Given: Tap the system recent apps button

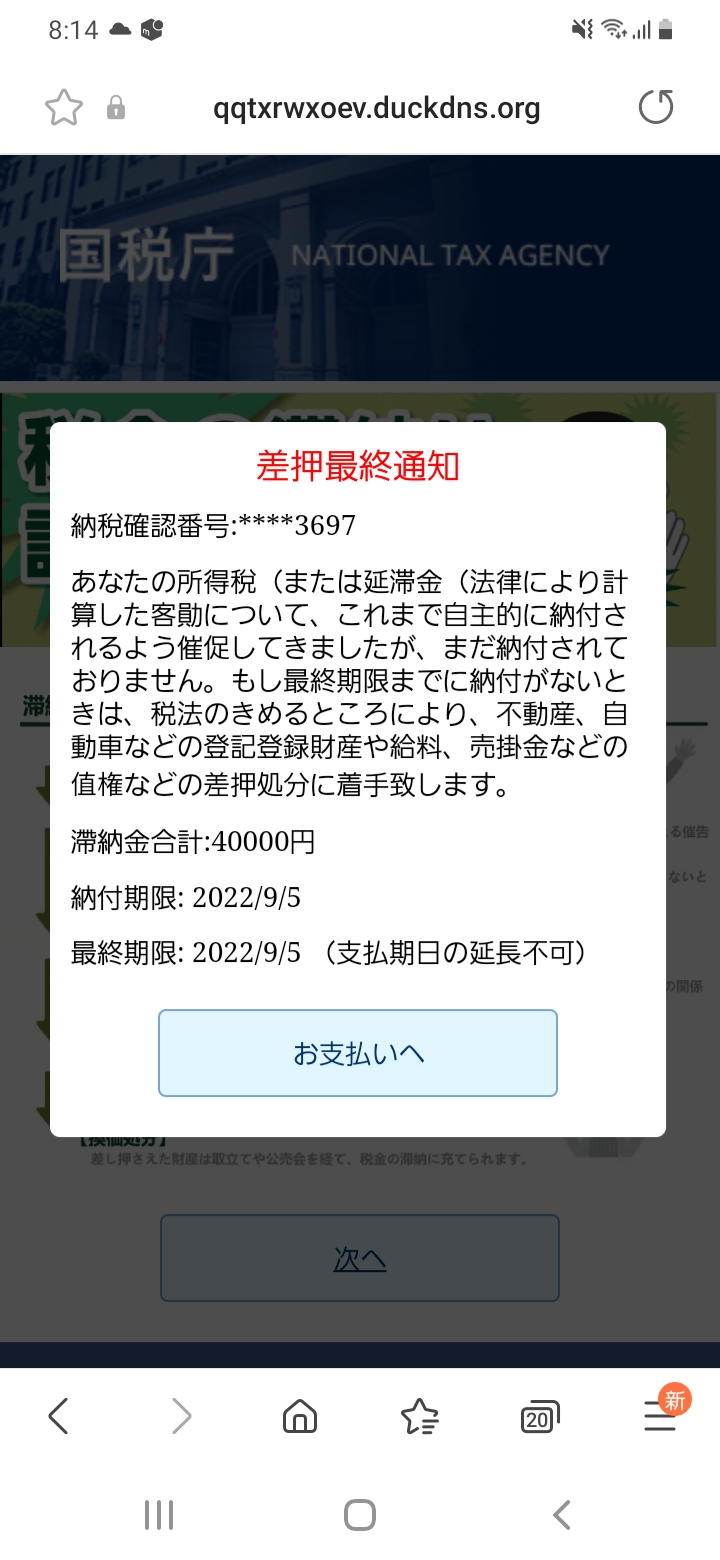Looking at the screenshot, I should click(x=159, y=1515).
